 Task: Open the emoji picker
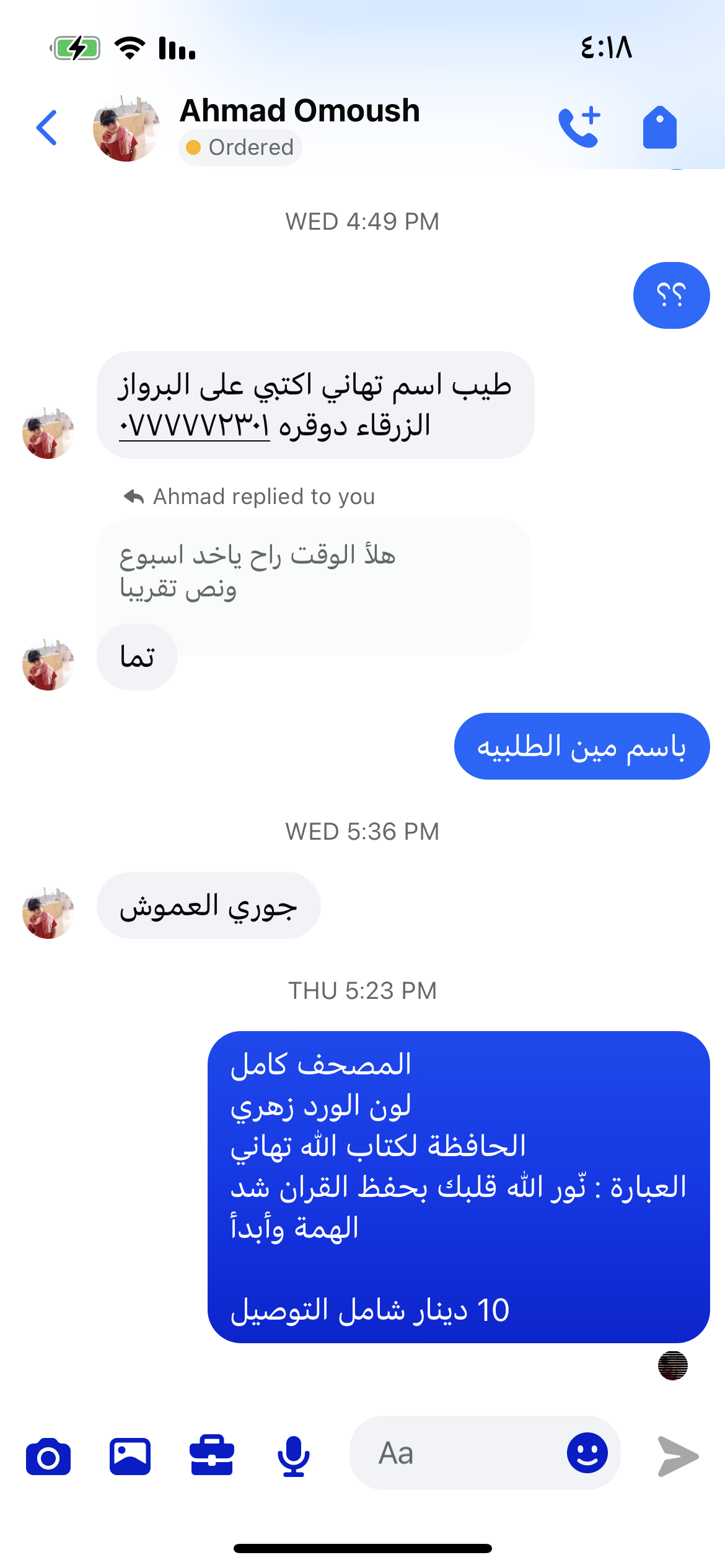[x=587, y=1453]
